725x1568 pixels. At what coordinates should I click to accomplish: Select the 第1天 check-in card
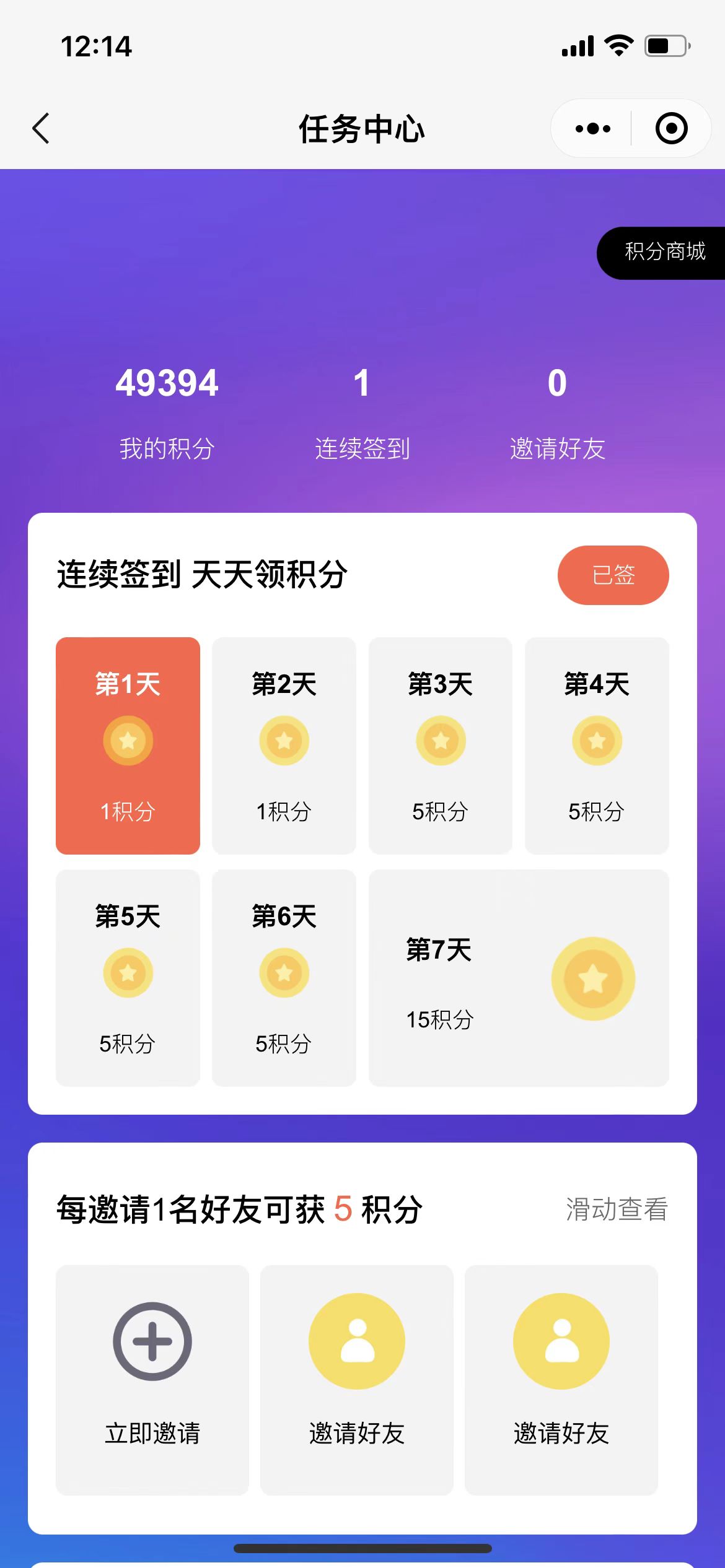(128, 746)
